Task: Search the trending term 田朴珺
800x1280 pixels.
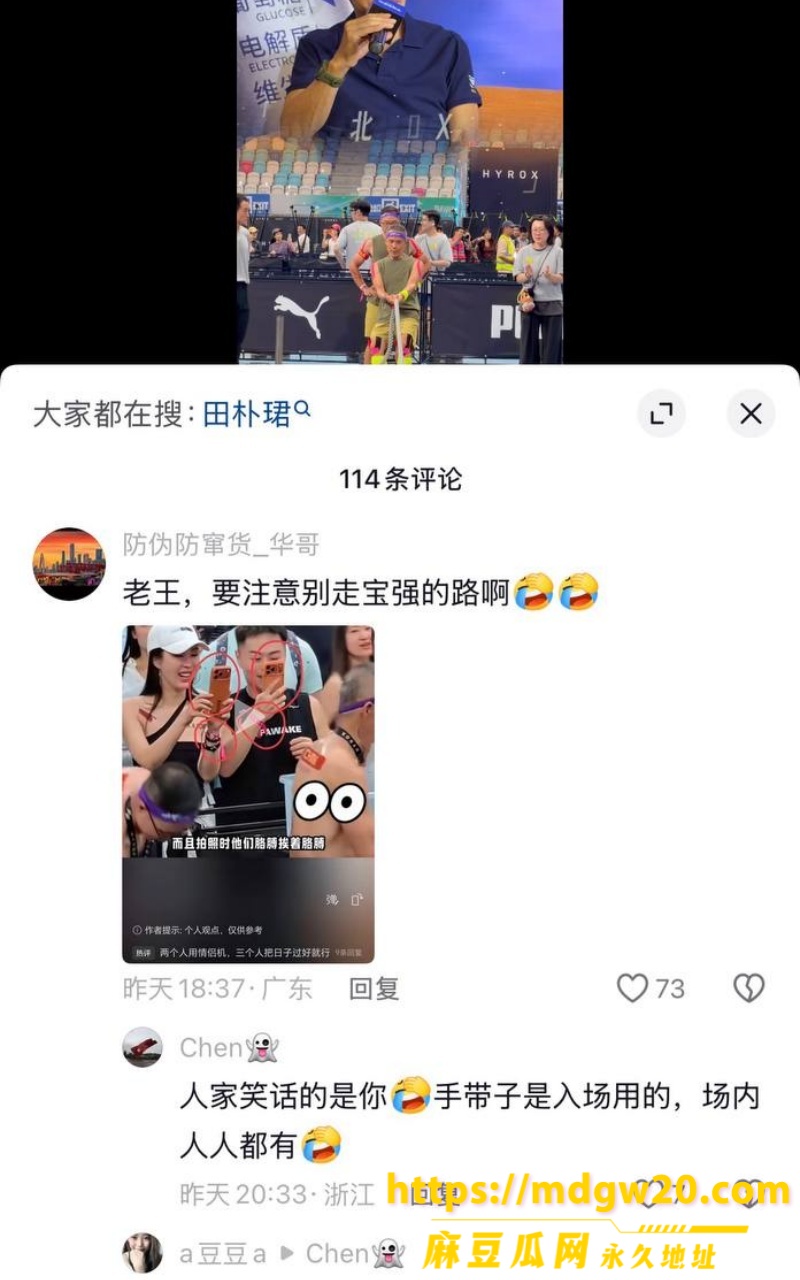Action: [x=257, y=414]
